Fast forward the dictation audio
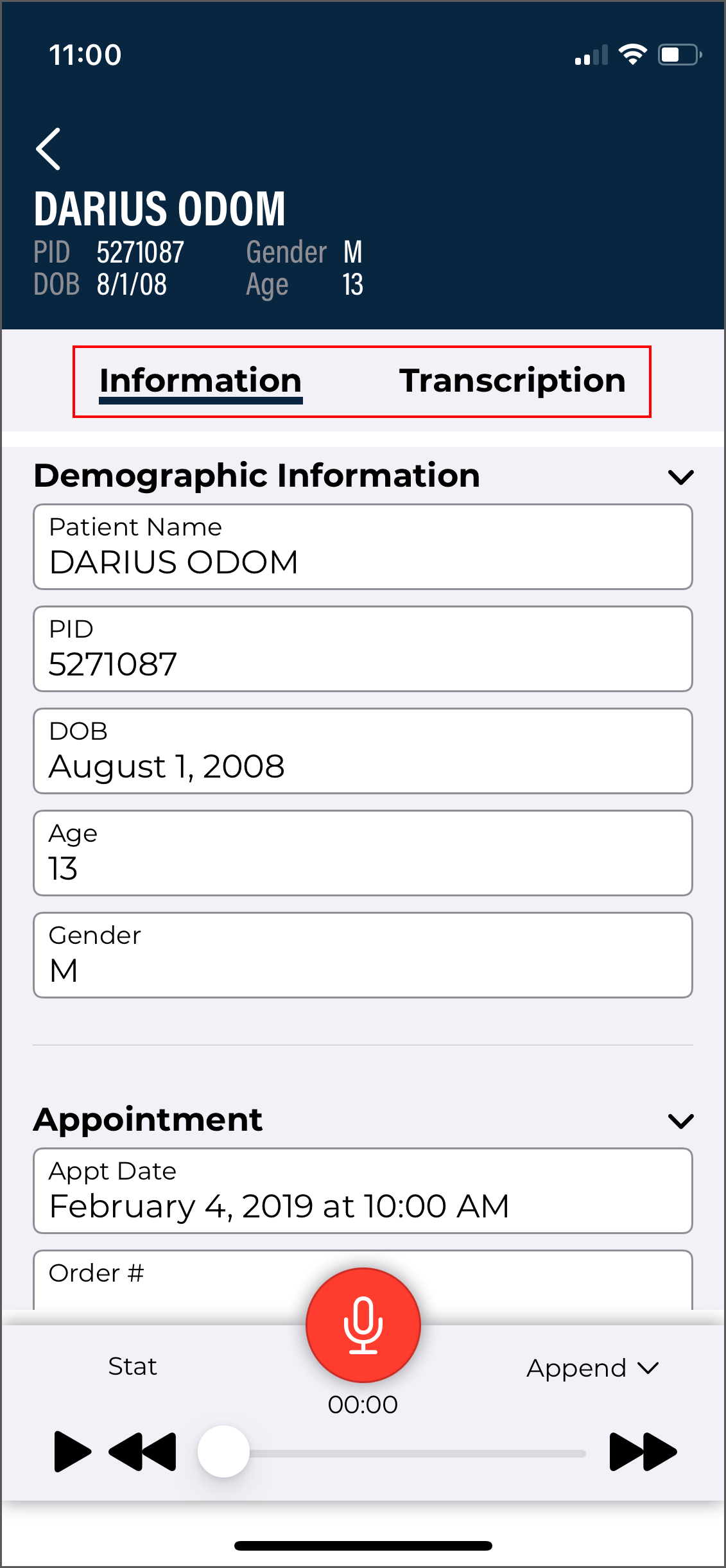The image size is (726, 1568). [642, 1451]
